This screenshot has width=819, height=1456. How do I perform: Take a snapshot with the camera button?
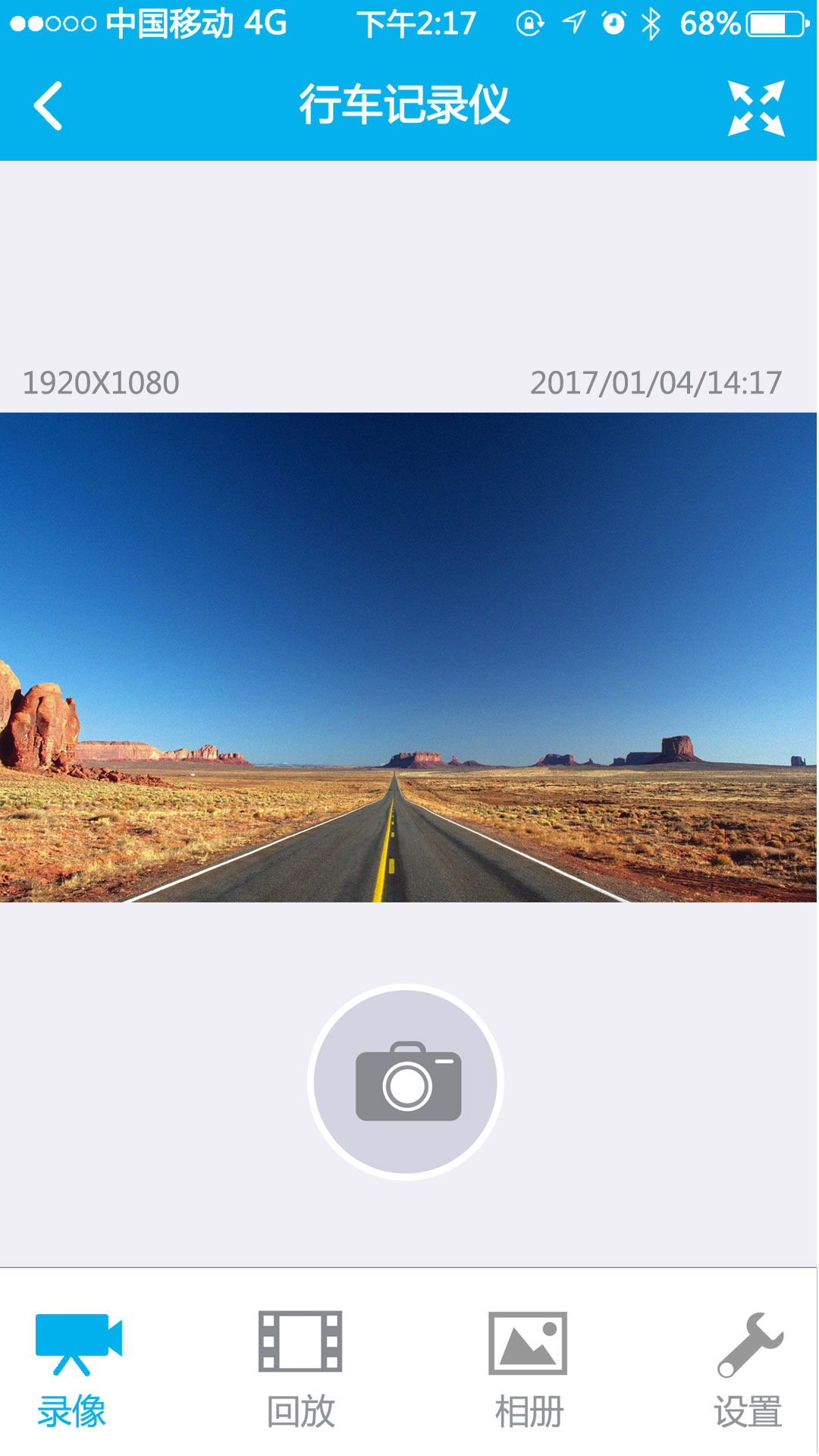pyautogui.click(x=406, y=1081)
